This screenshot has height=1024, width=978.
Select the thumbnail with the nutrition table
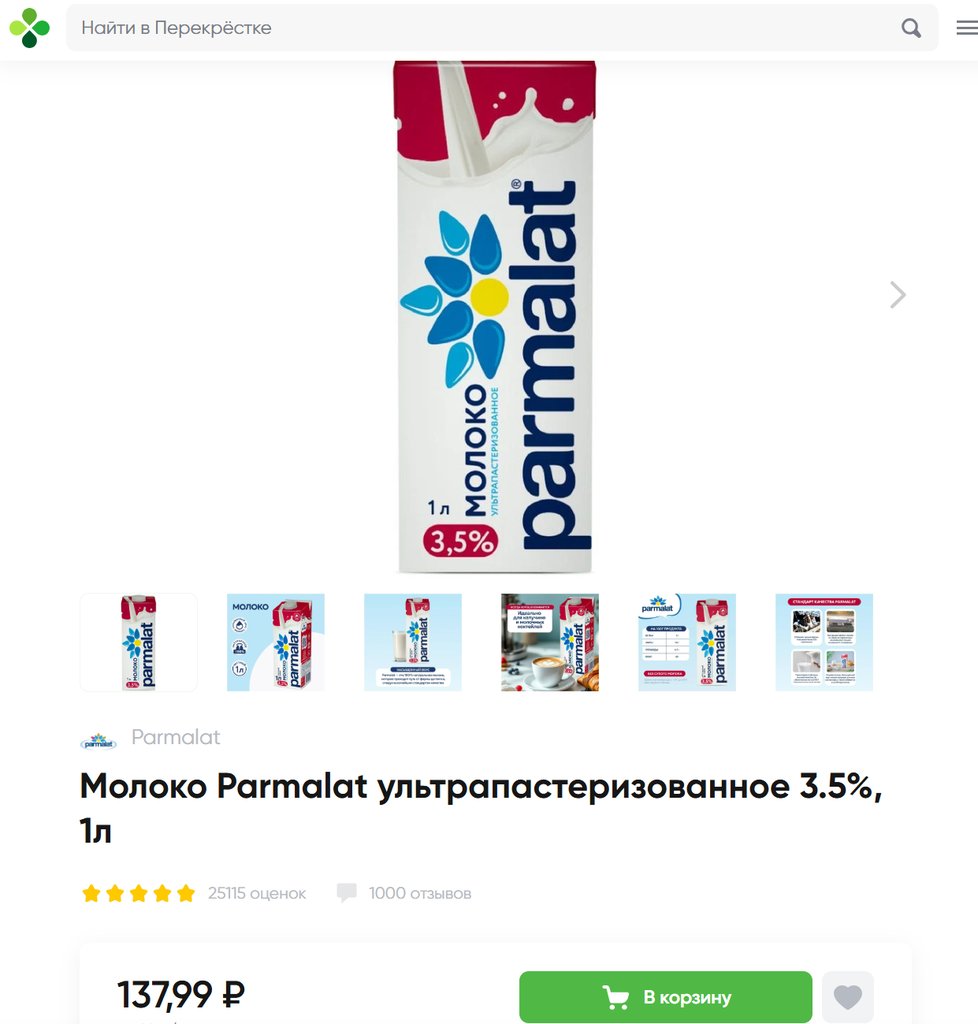(x=687, y=642)
